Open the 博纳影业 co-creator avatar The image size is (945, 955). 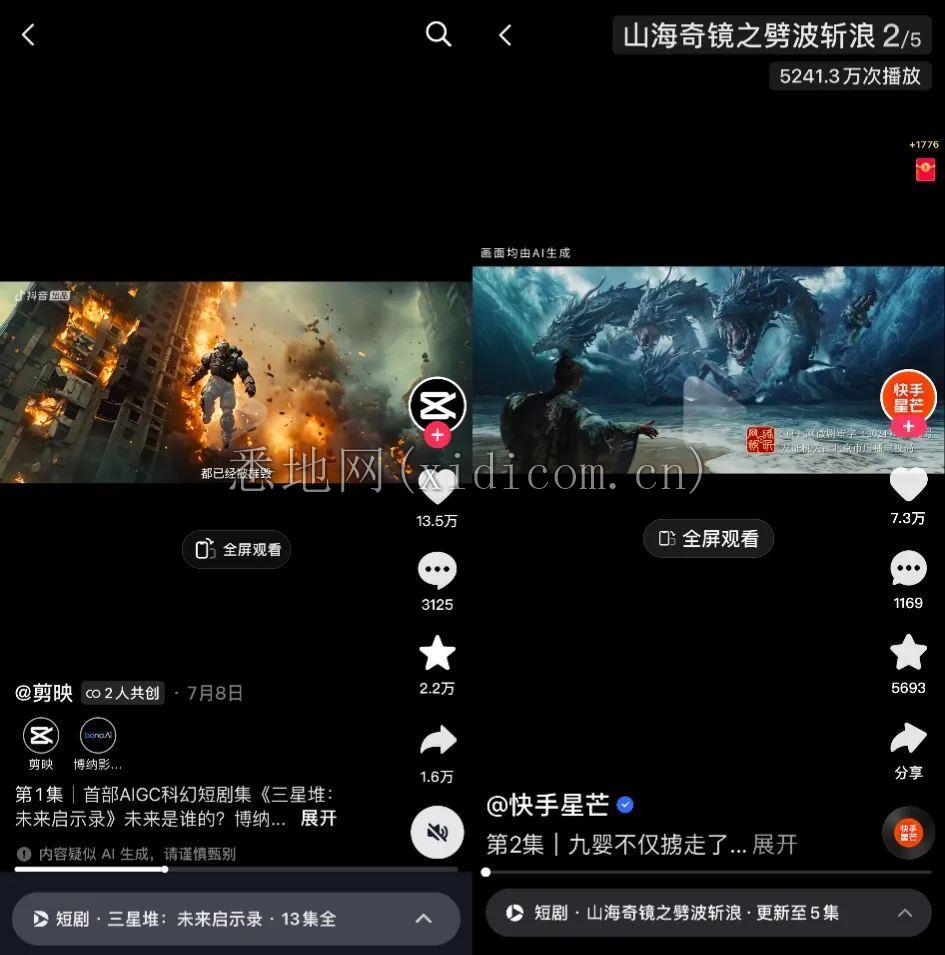click(98, 737)
